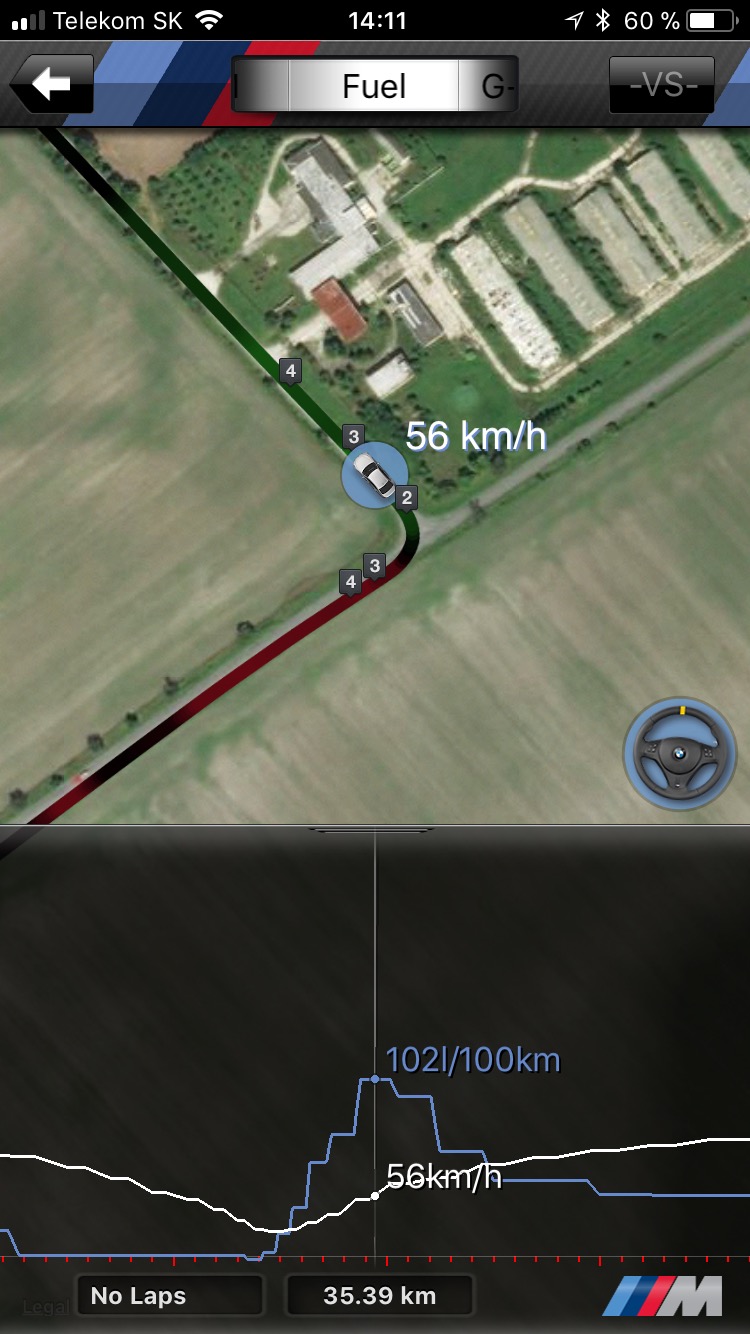This screenshot has height=1334, width=750.
Task: Click the gear 4 marker on the upper track
Action: pyautogui.click(x=290, y=370)
